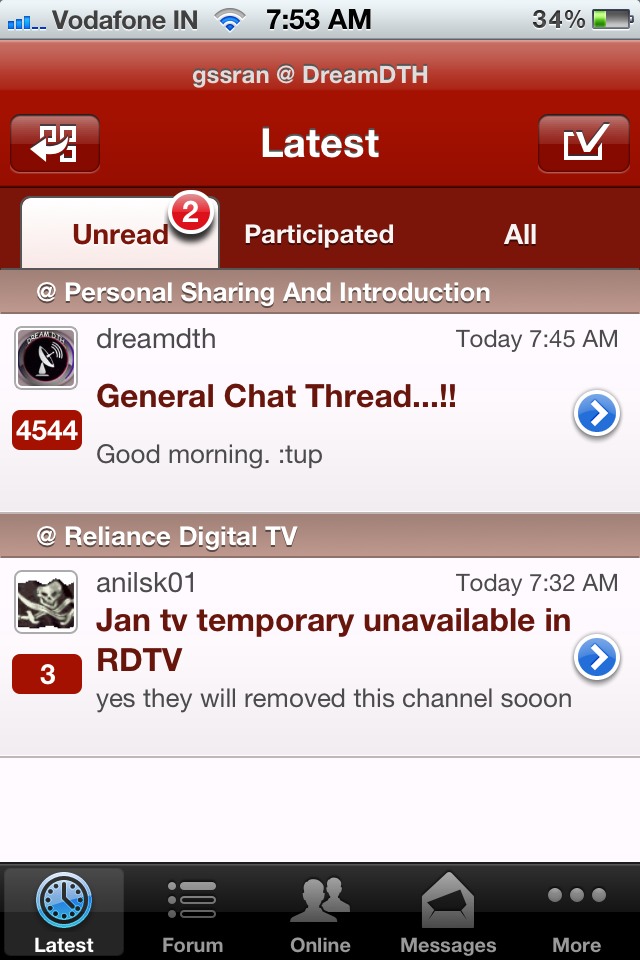The height and width of the screenshot is (960, 640).
Task: Tap the blue arrow on General Chat Thread
Action: [597, 413]
